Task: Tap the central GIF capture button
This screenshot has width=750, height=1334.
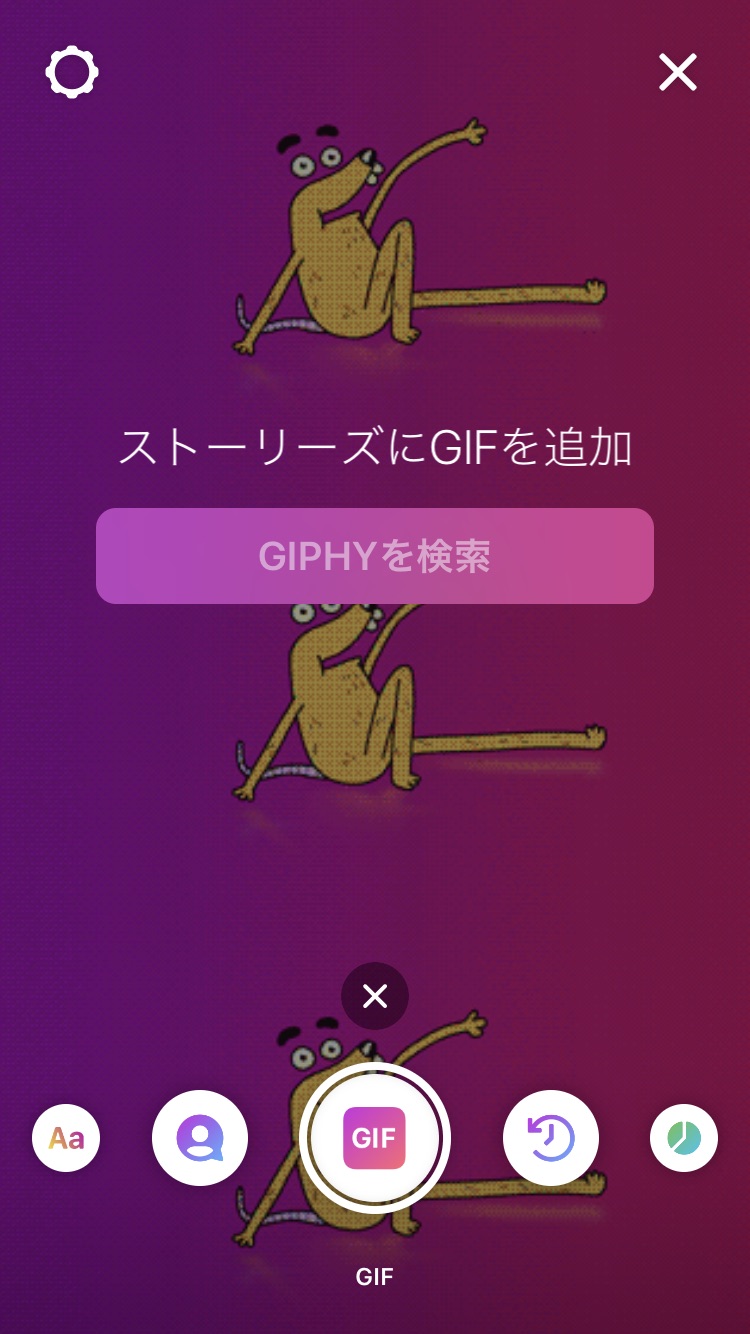Action: pos(375,1138)
